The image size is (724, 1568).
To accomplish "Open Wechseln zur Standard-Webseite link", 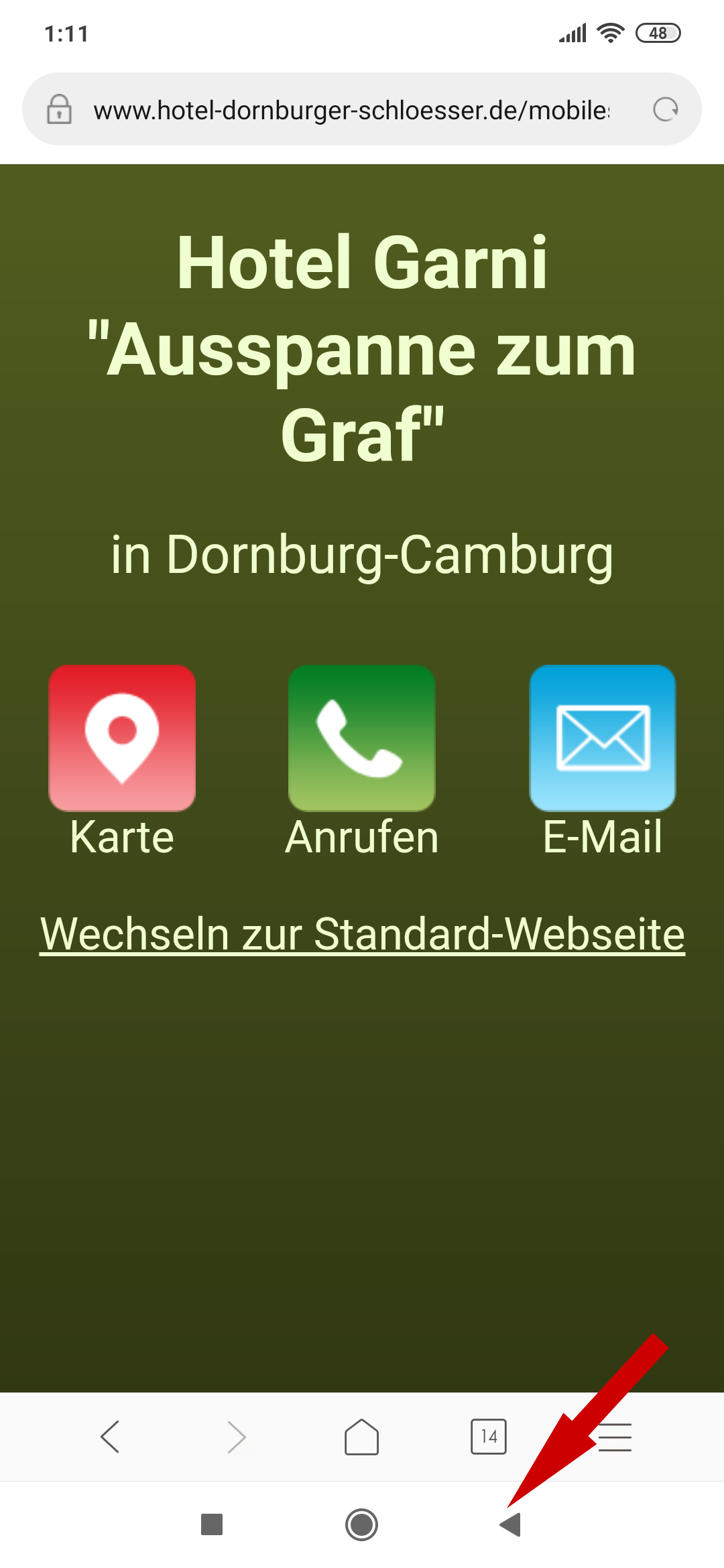I will tap(362, 934).
